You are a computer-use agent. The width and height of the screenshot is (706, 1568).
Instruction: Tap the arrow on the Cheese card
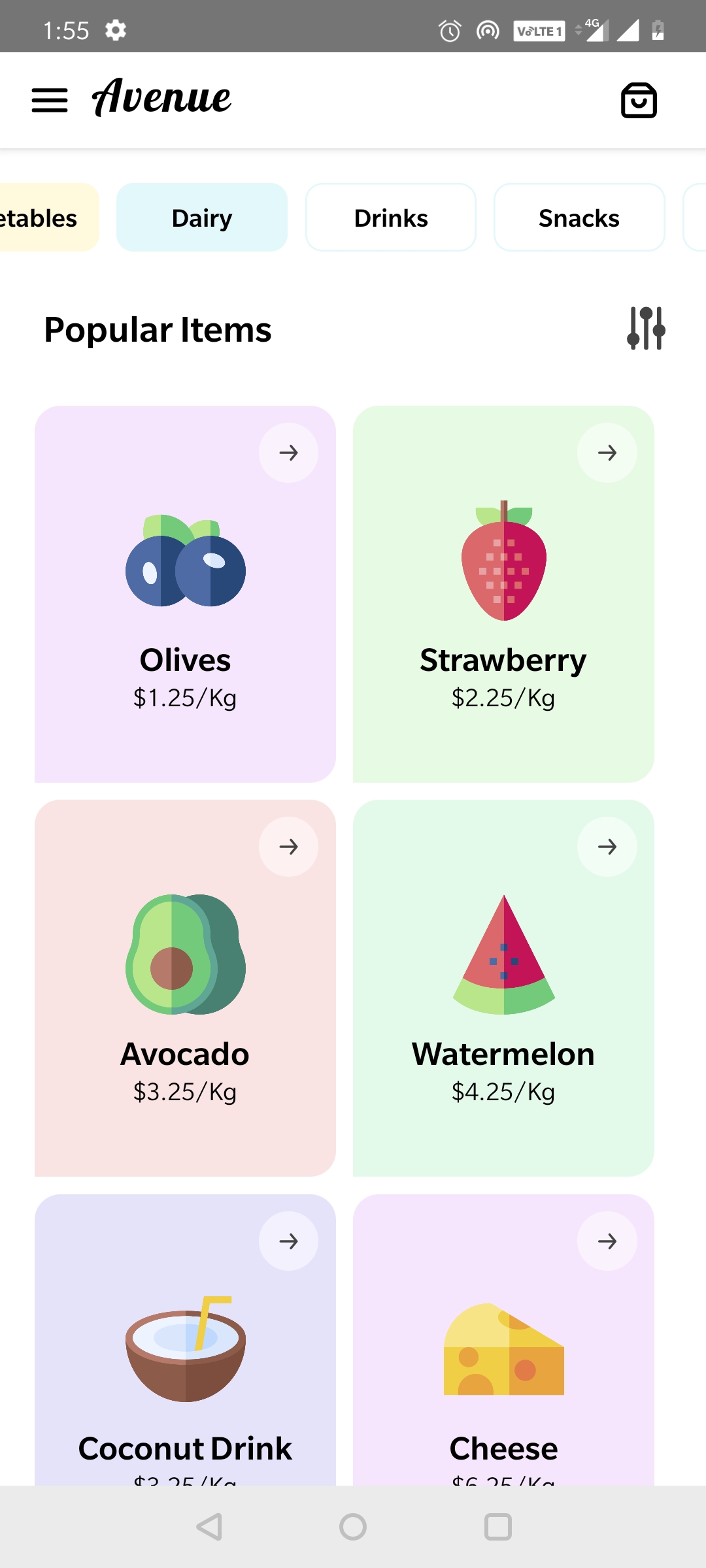607,1241
